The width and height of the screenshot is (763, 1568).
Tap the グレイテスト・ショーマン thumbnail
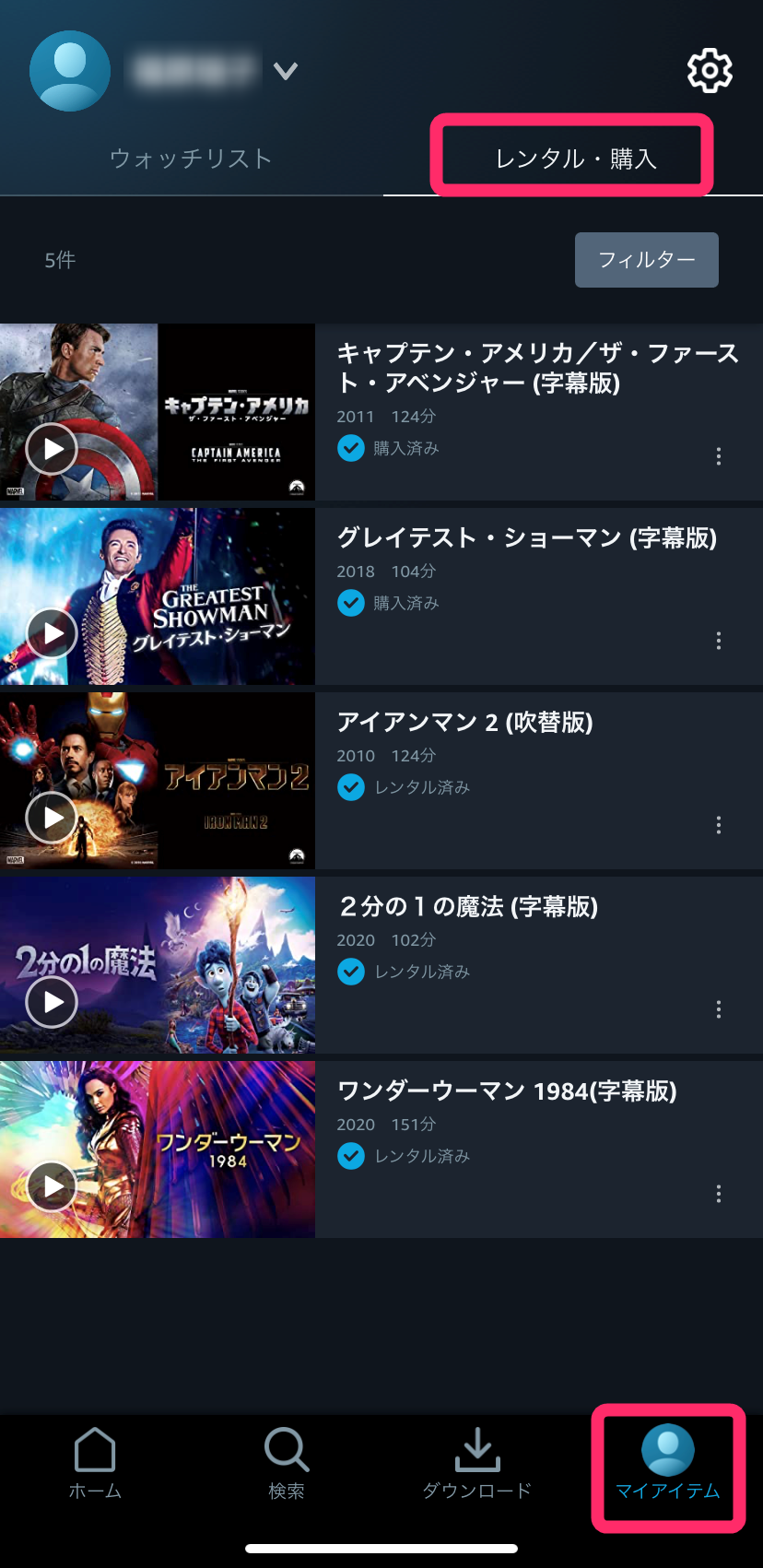[x=157, y=597]
